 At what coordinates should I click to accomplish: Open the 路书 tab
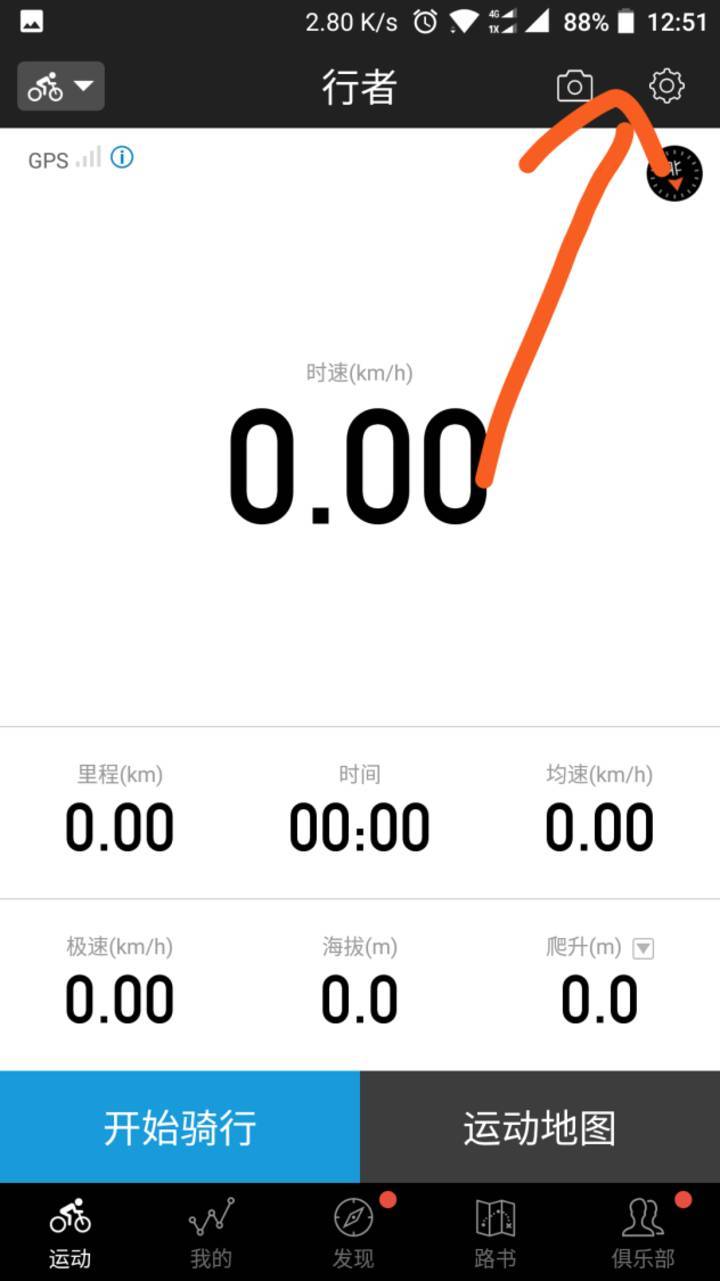(495, 1232)
